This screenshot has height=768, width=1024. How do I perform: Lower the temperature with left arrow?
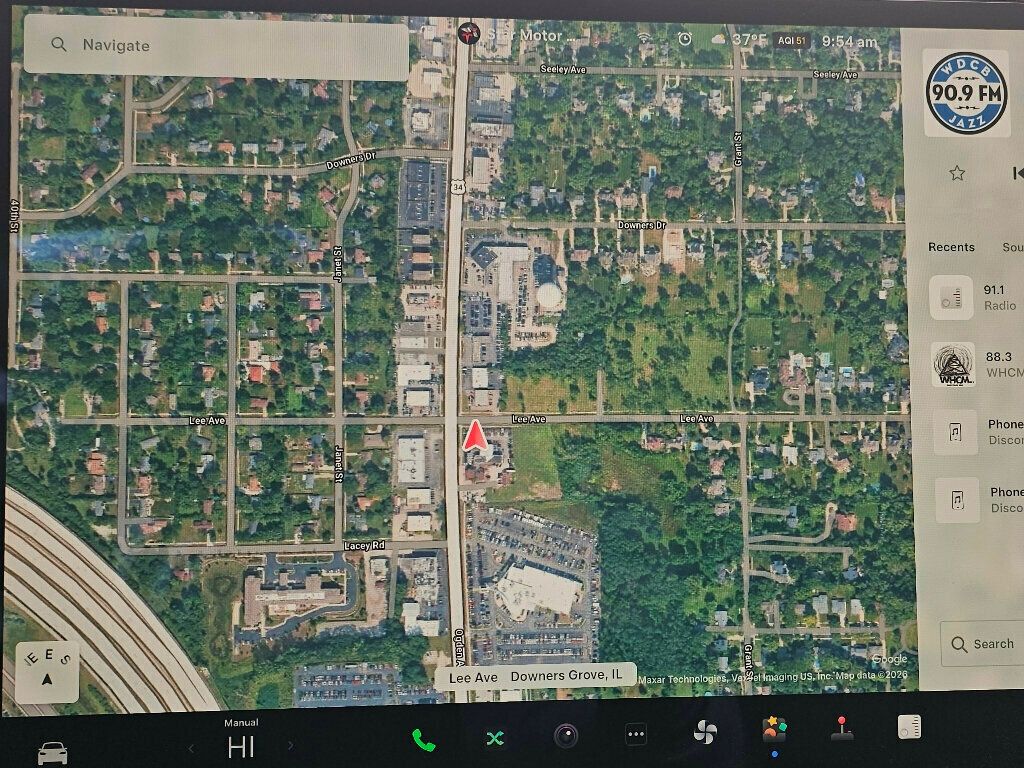pyautogui.click(x=191, y=746)
